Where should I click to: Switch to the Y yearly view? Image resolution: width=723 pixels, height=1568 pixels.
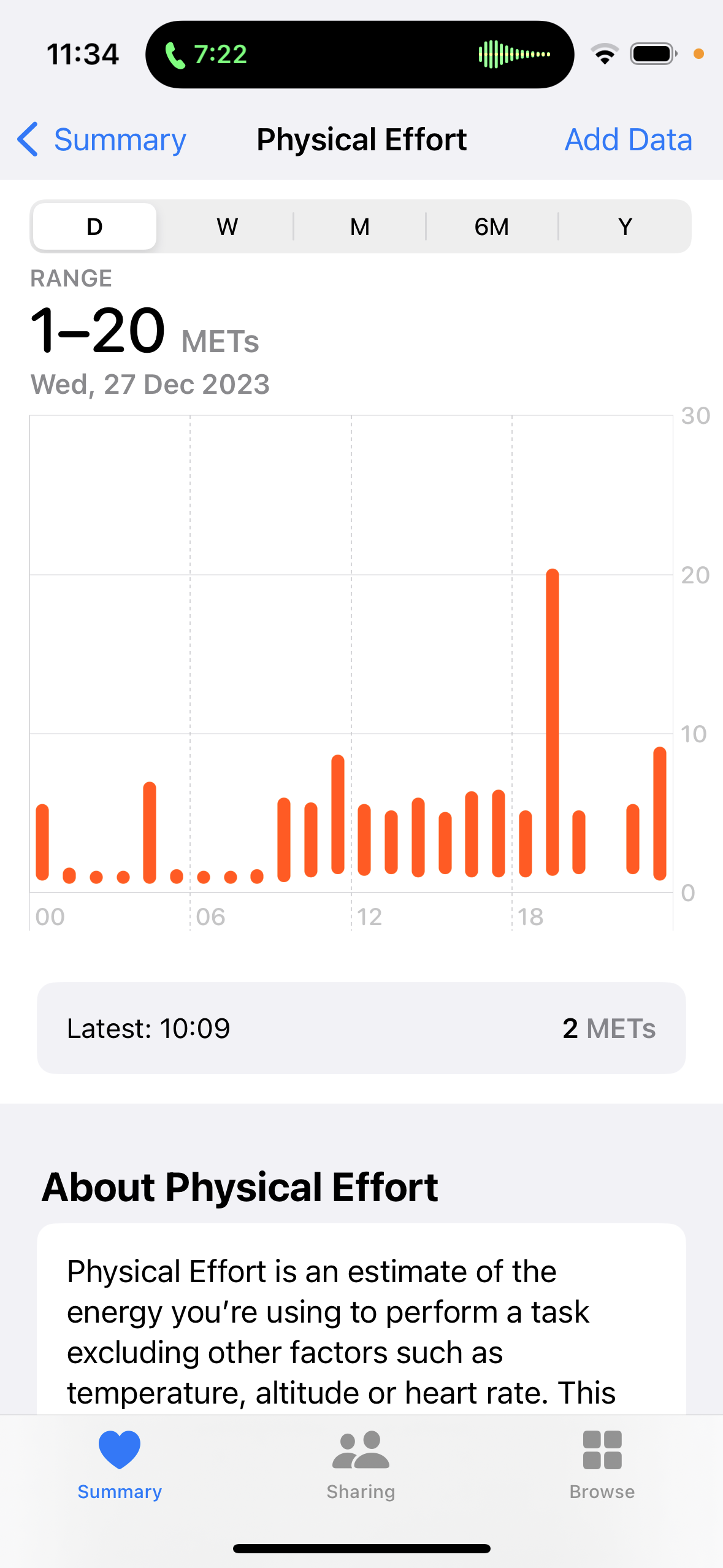[x=625, y=227]
